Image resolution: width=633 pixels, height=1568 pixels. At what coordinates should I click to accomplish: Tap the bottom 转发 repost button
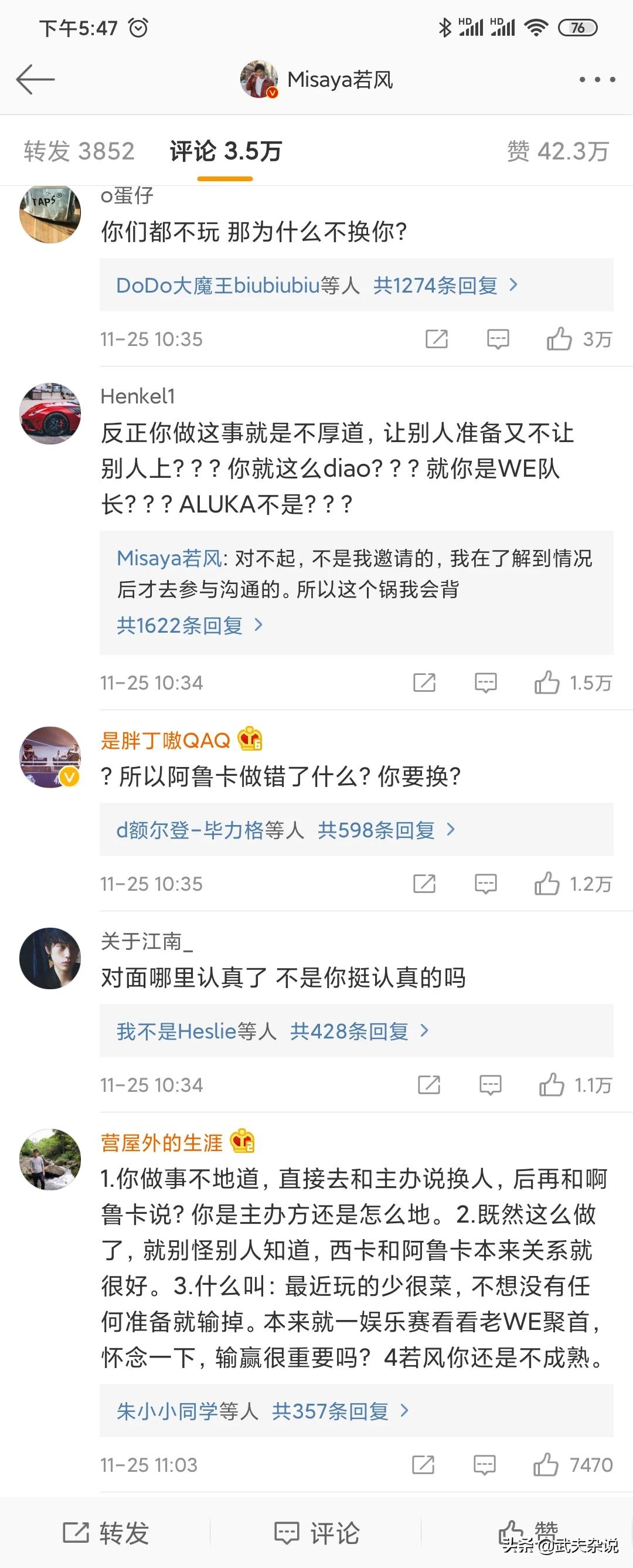tap(107, 1533)
